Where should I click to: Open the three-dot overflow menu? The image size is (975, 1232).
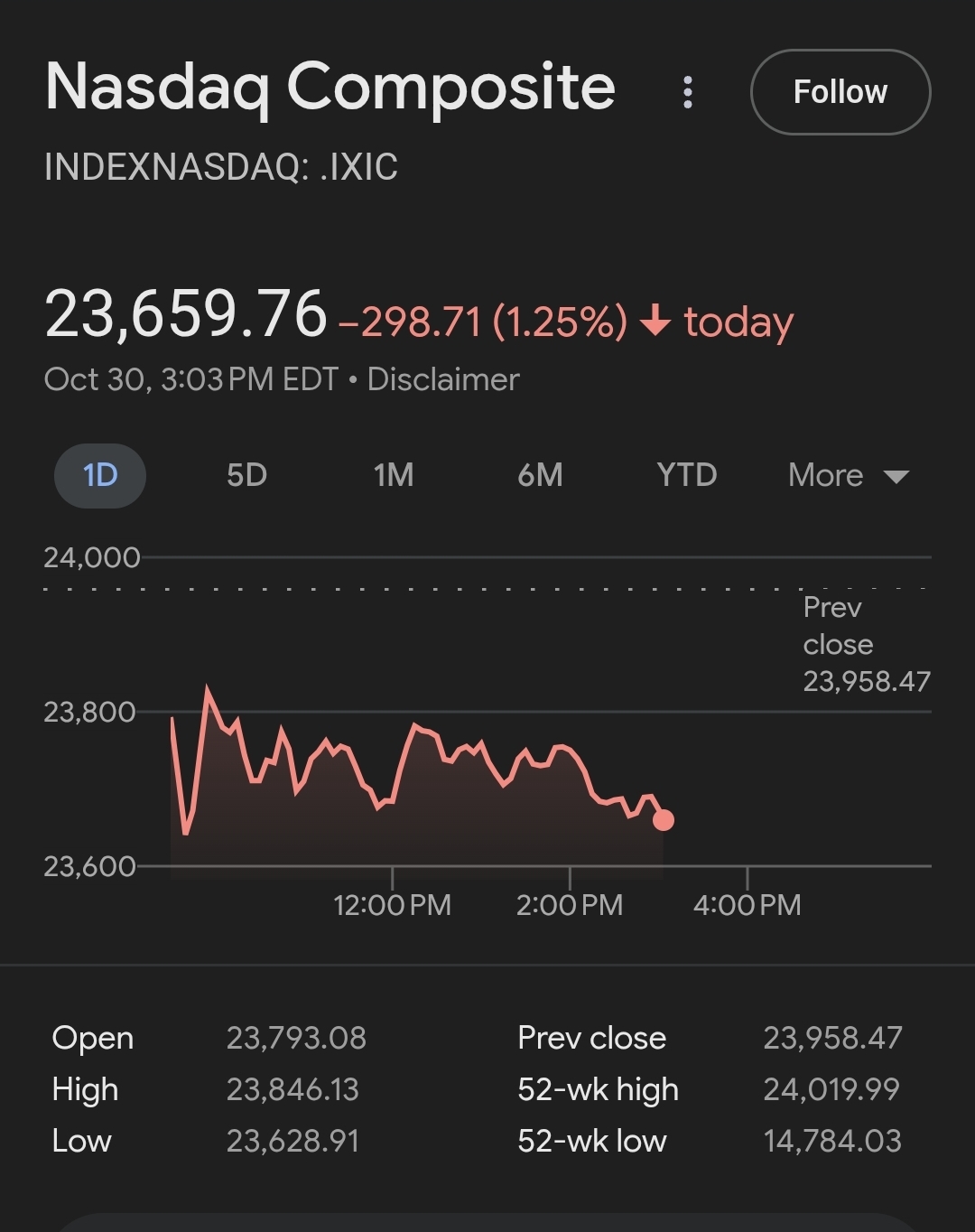click(687, 91)
